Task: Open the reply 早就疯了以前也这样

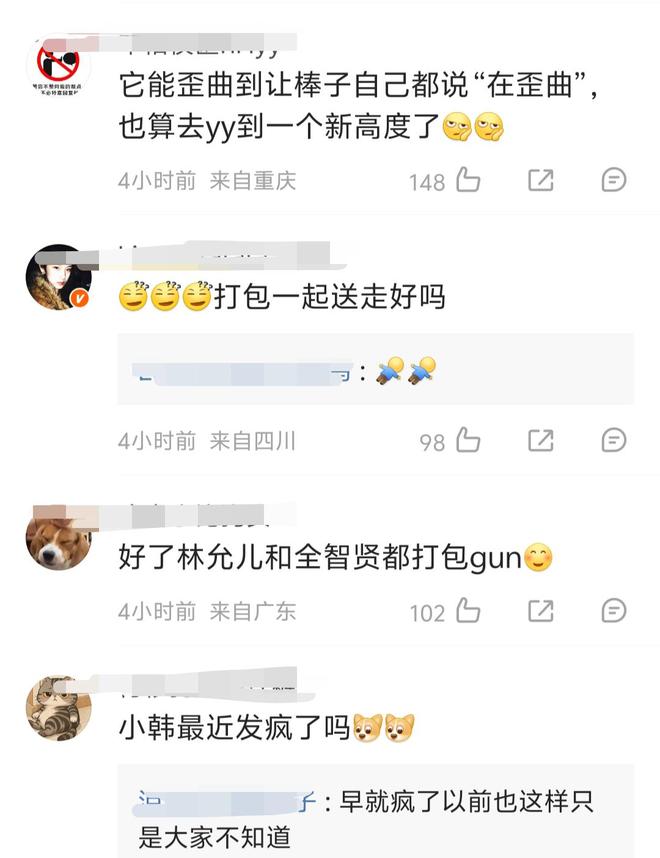Action: 375,819
